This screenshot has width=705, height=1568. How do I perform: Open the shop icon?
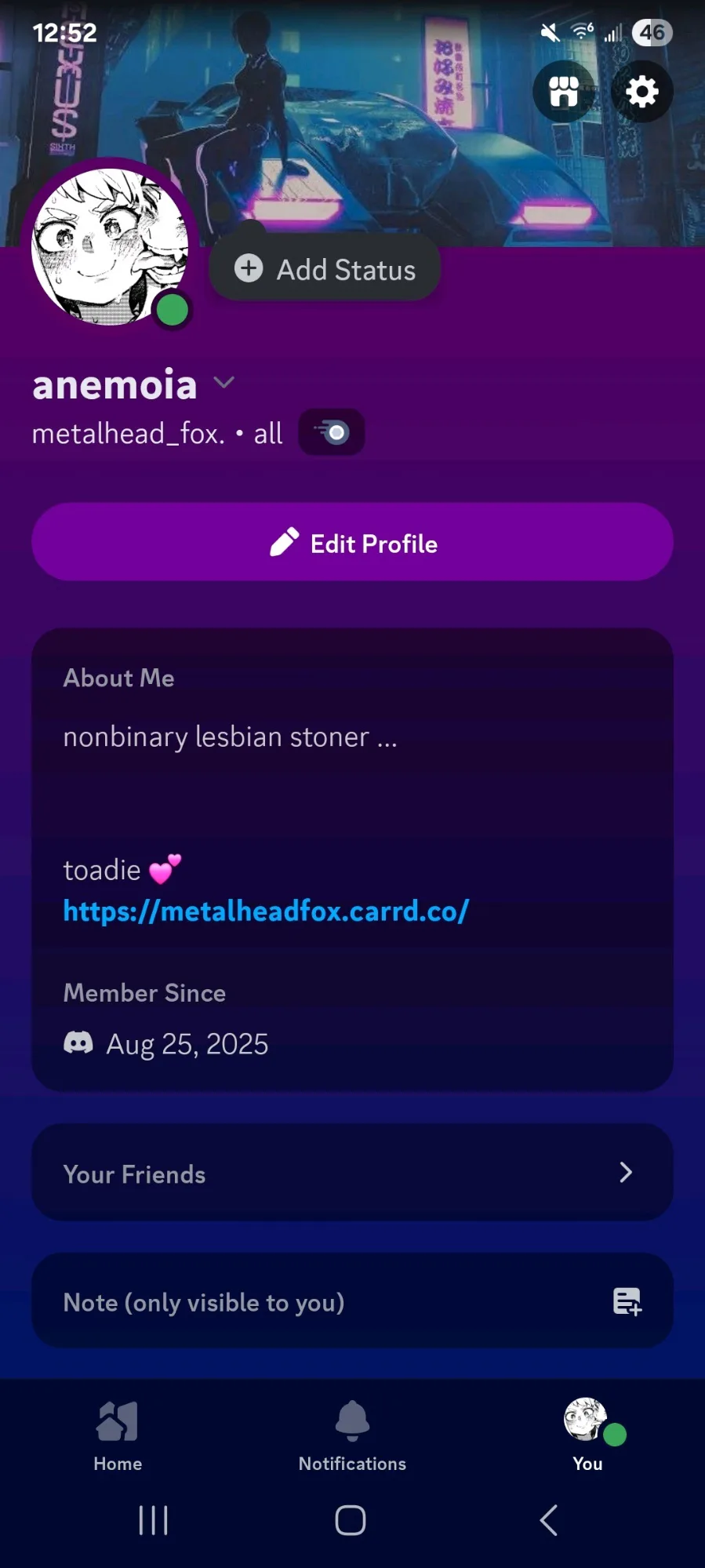point(564,92)
